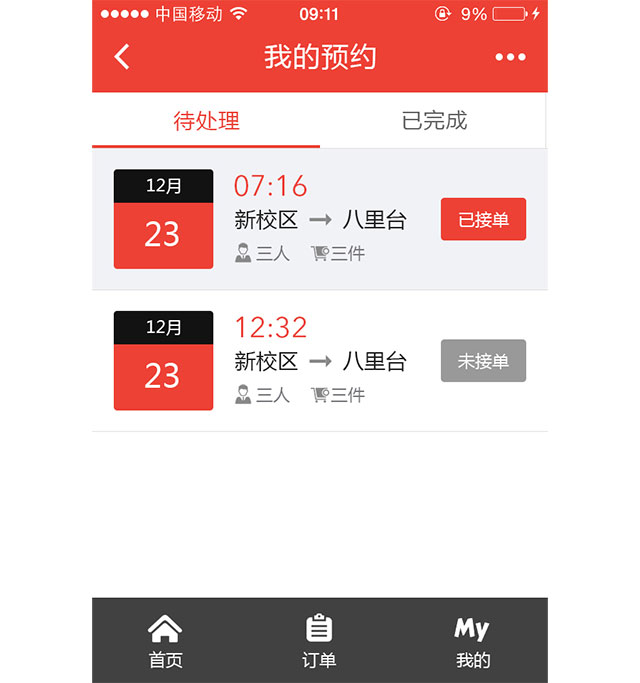This screenshot has width=640, height=683.
Task: Open the 07:16 reservation details
Action: [320, 219]
